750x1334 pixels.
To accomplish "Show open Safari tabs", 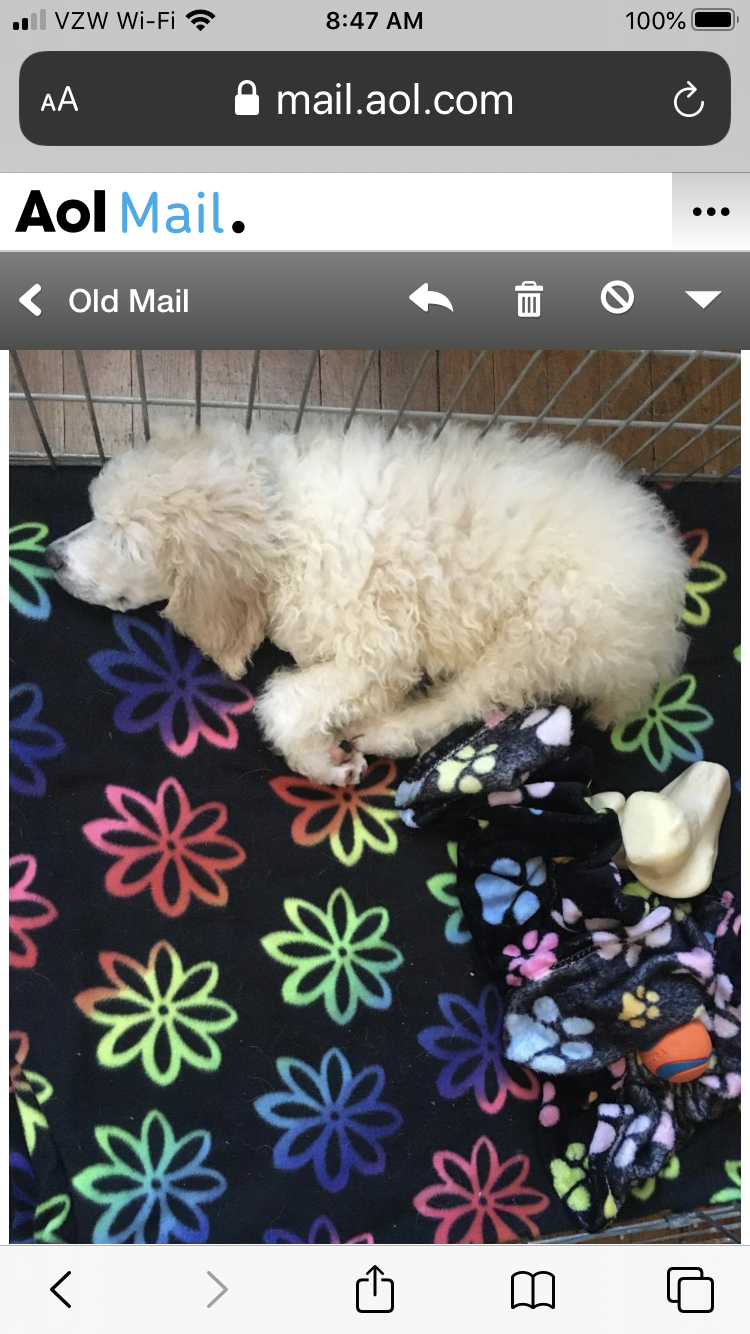I will point(690,1289).
